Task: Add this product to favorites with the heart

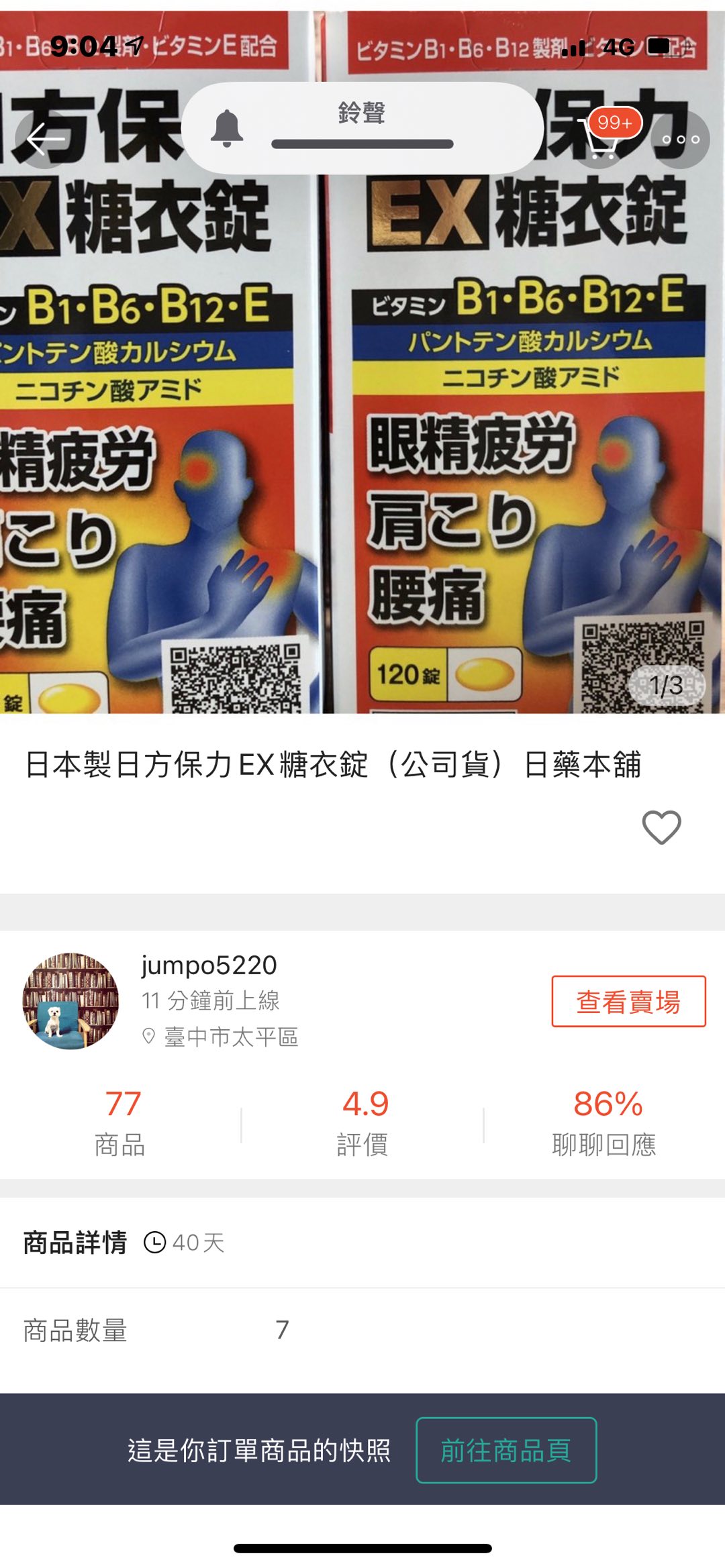Action: [661, 827]
